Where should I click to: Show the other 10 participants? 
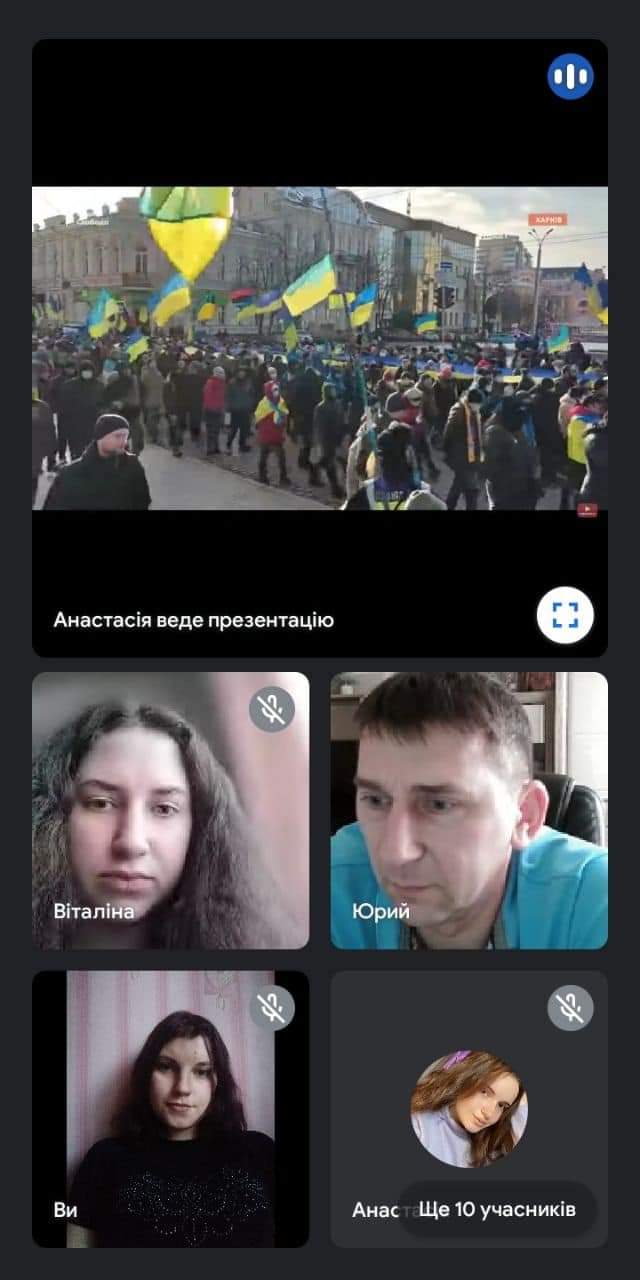(x=497, y=1209)
